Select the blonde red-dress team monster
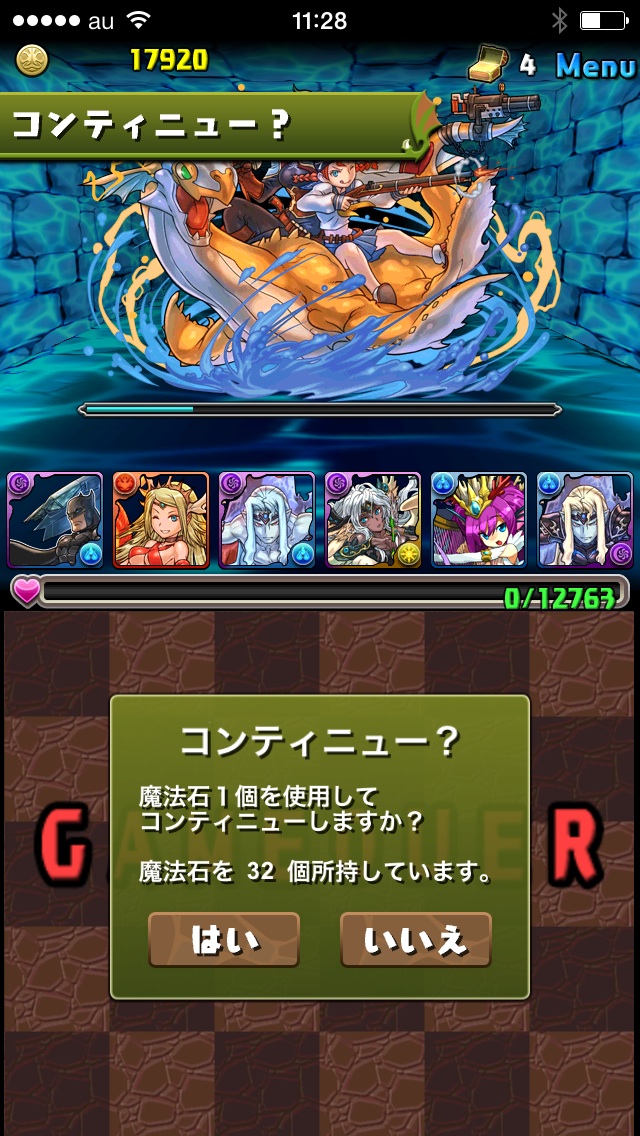 click(161, 520)
